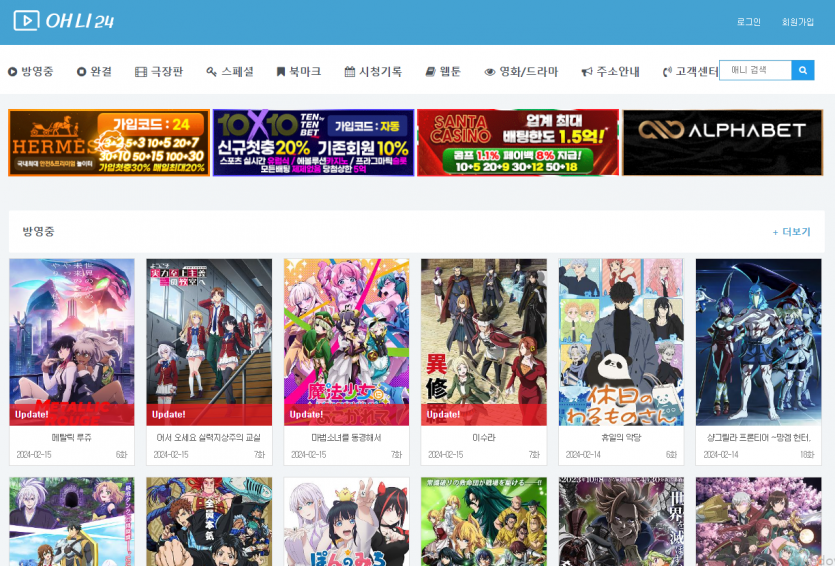
Task: Open the 웹툰 section
Action: point(443,72)
